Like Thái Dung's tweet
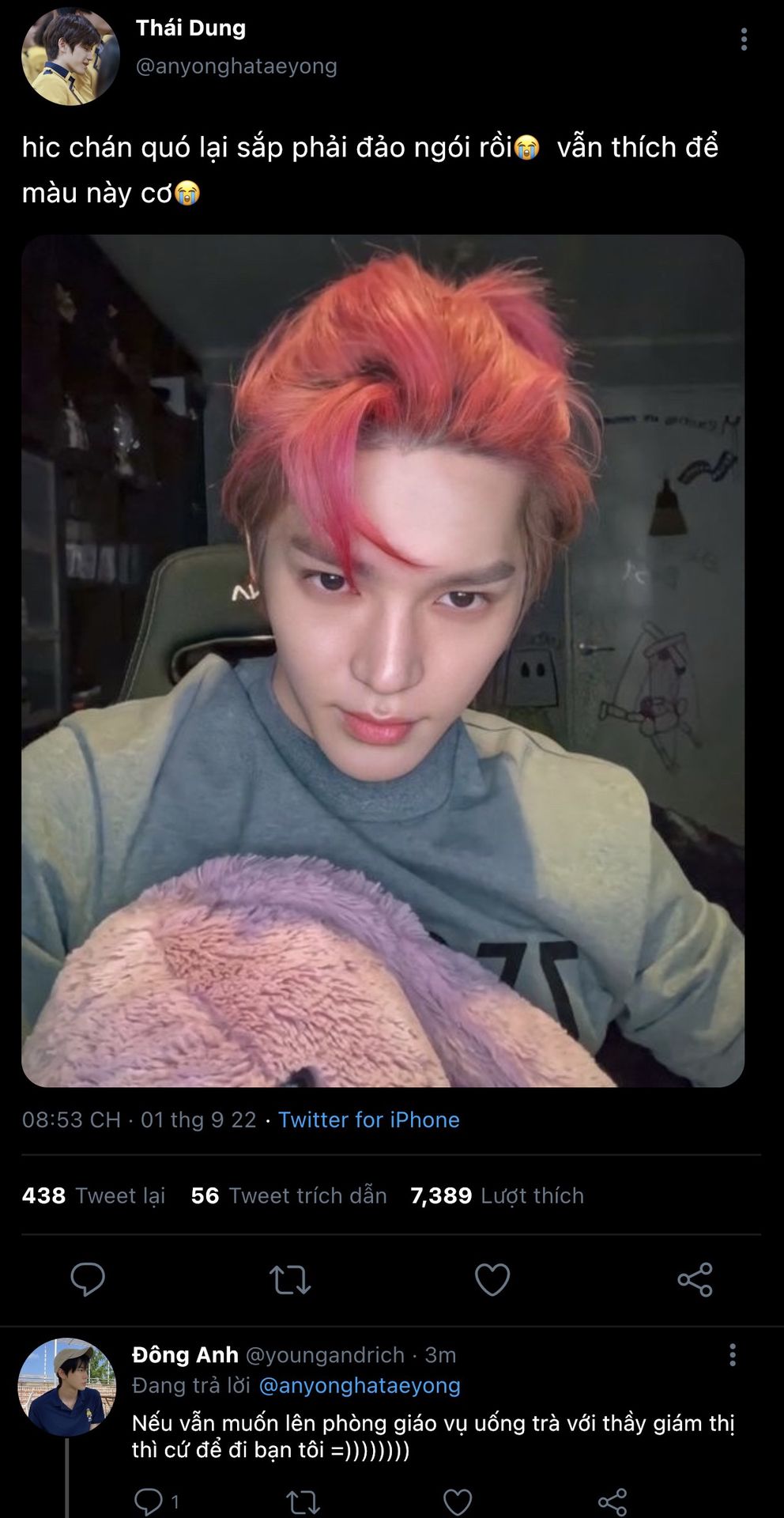This screenshot has height=1518, width=784. (x=492, y=1279)
